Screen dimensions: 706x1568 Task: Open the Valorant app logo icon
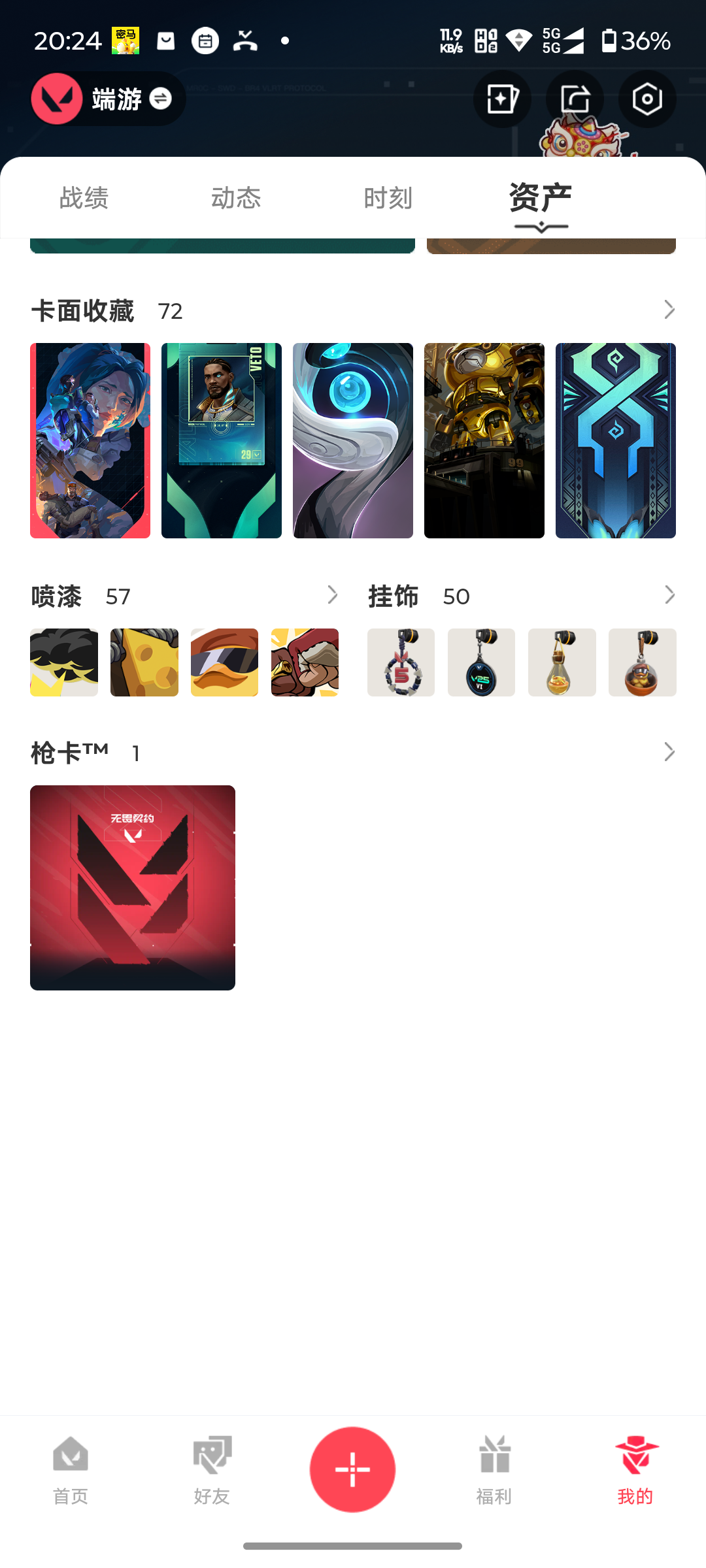coord(56,99)
